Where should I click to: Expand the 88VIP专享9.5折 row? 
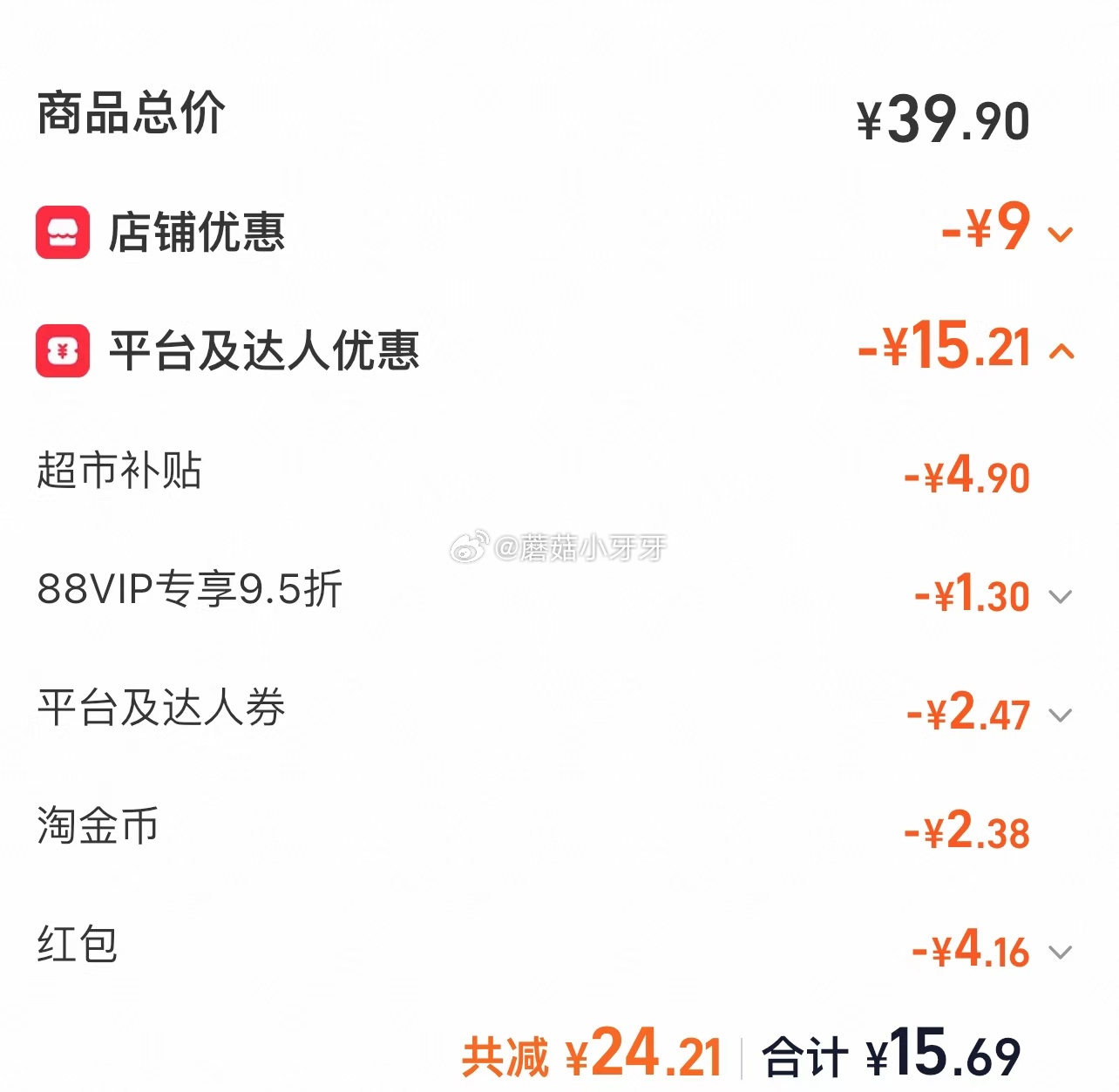(x=1060, y=597)
